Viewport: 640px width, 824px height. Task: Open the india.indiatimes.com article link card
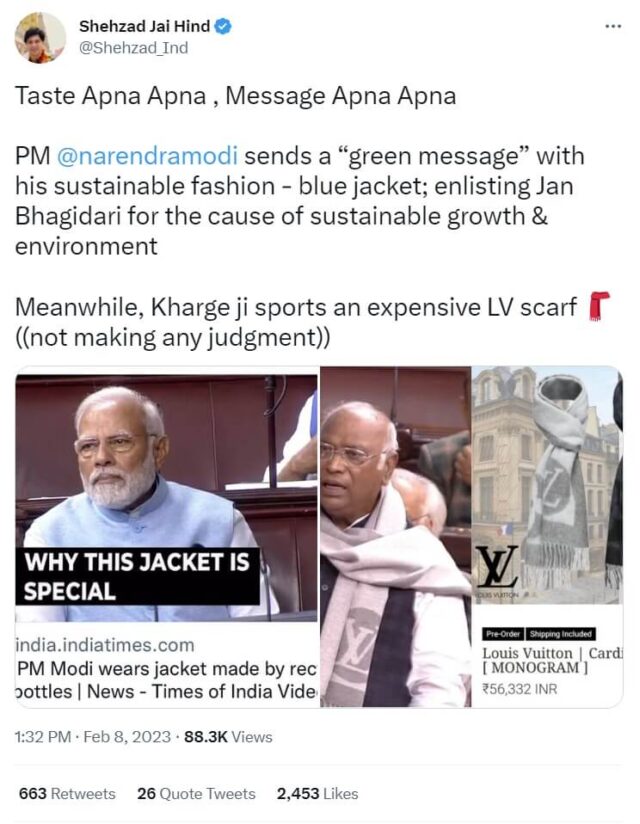click(166, 668)
